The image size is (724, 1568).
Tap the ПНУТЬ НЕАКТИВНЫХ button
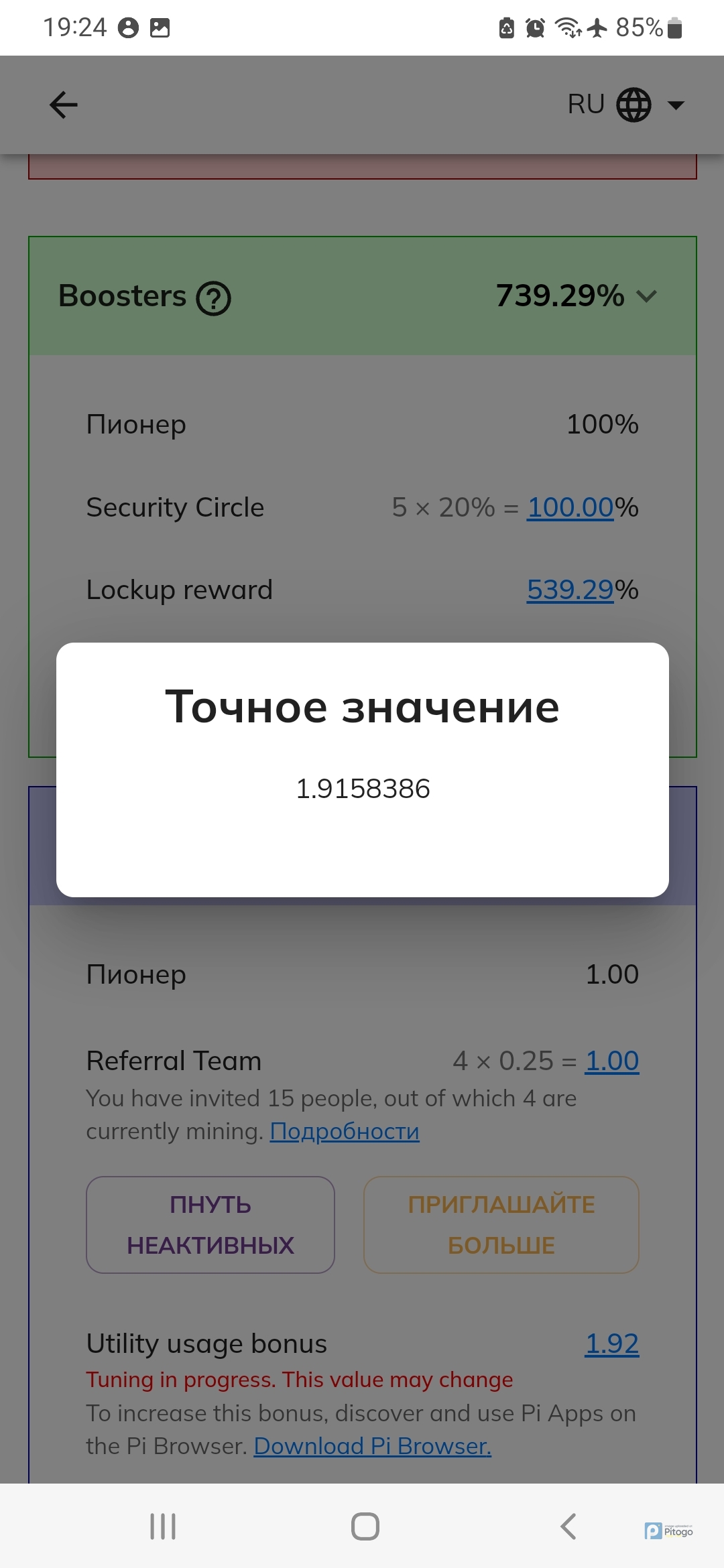point(210,1225)
